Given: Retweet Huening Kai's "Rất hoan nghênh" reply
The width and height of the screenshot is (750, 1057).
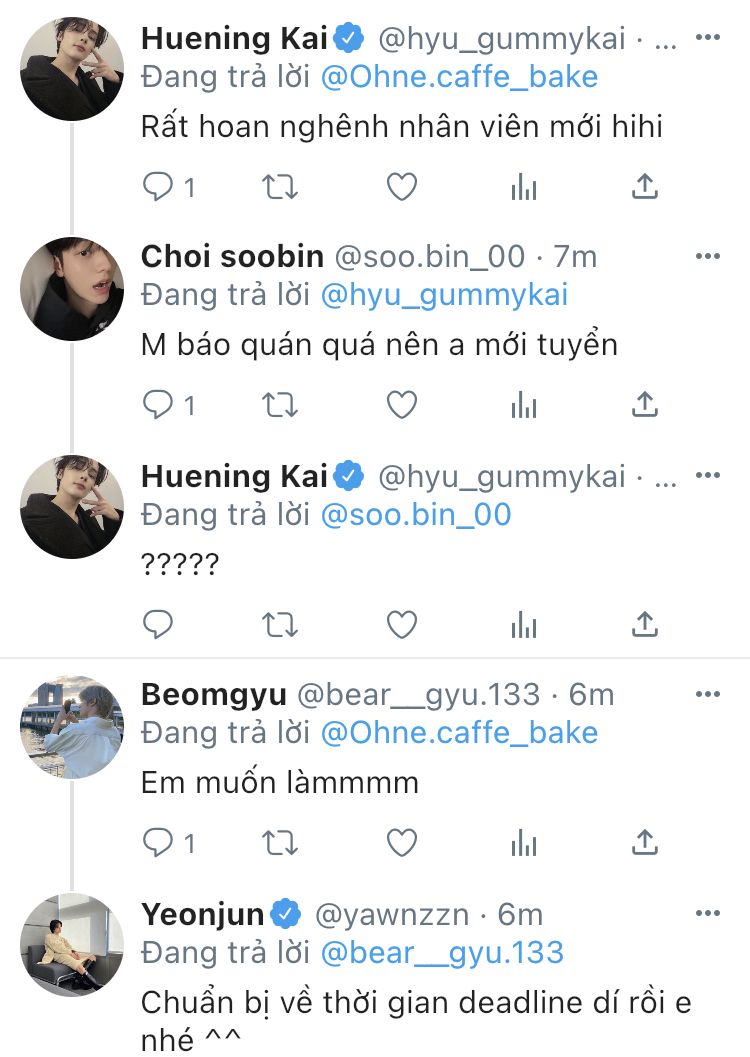Looking at the screenshot, I should [279, 186].
